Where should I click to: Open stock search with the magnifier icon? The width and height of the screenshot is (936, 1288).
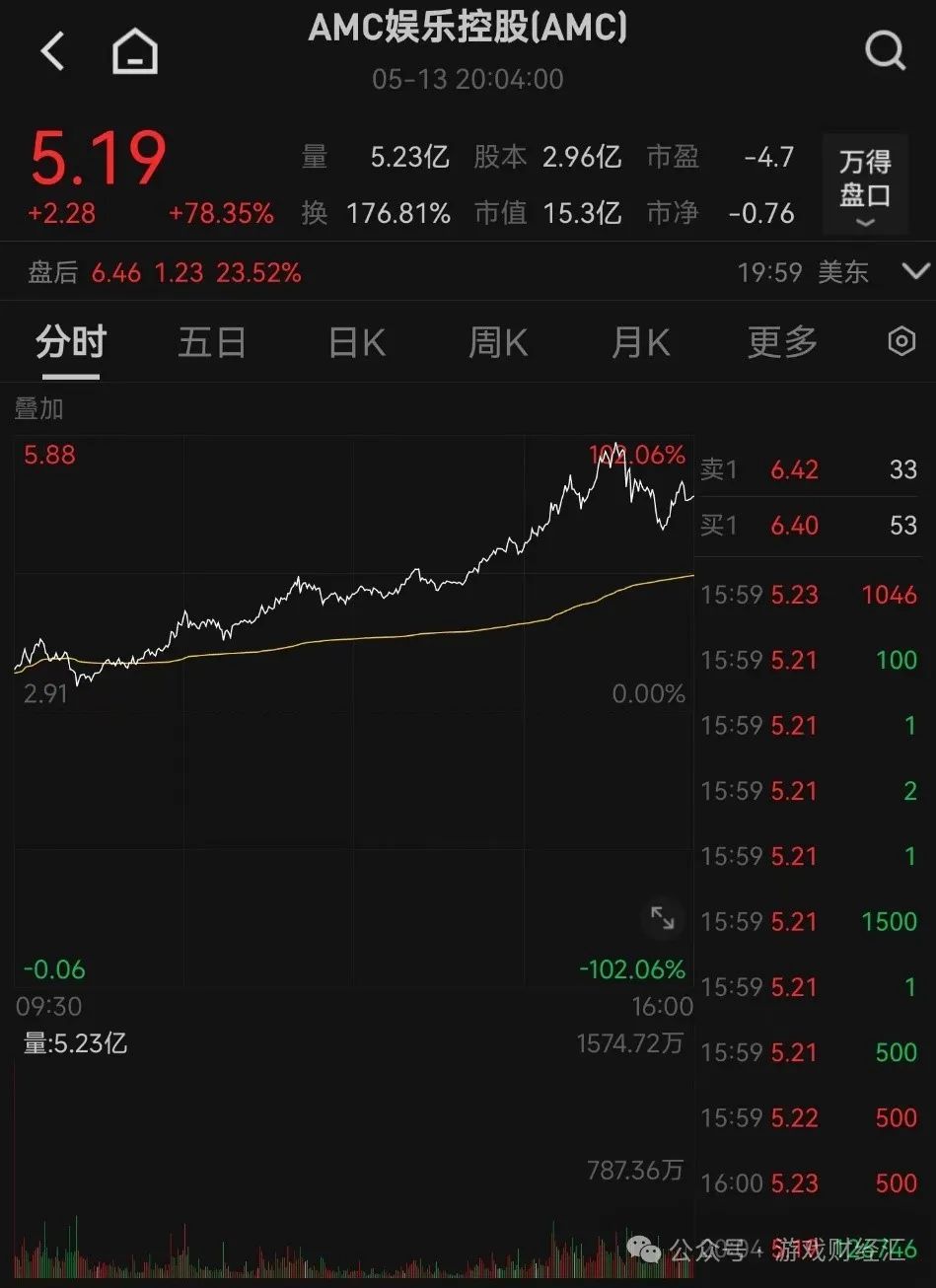884,50
